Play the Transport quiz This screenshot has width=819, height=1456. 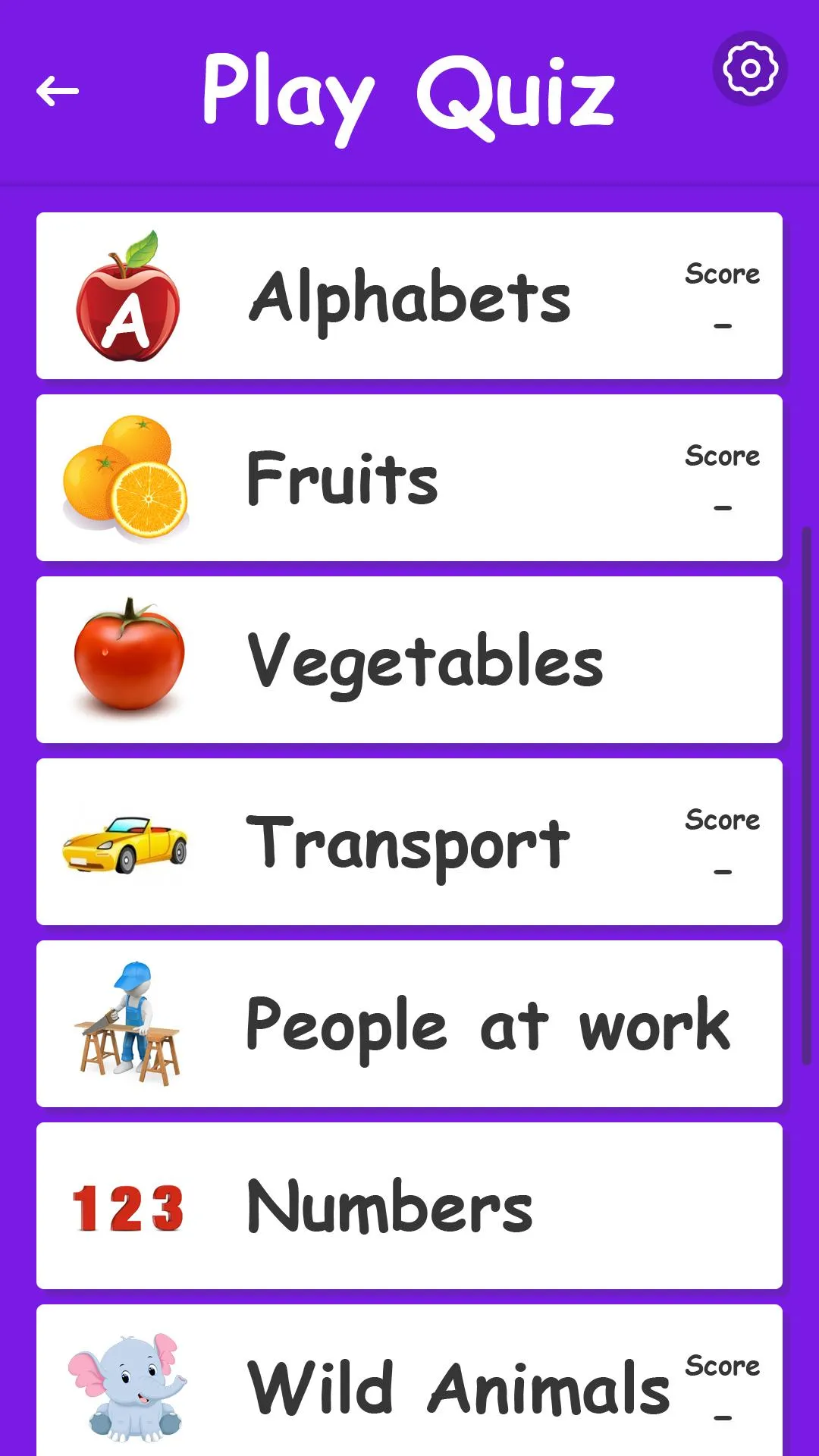coord(409,842)
